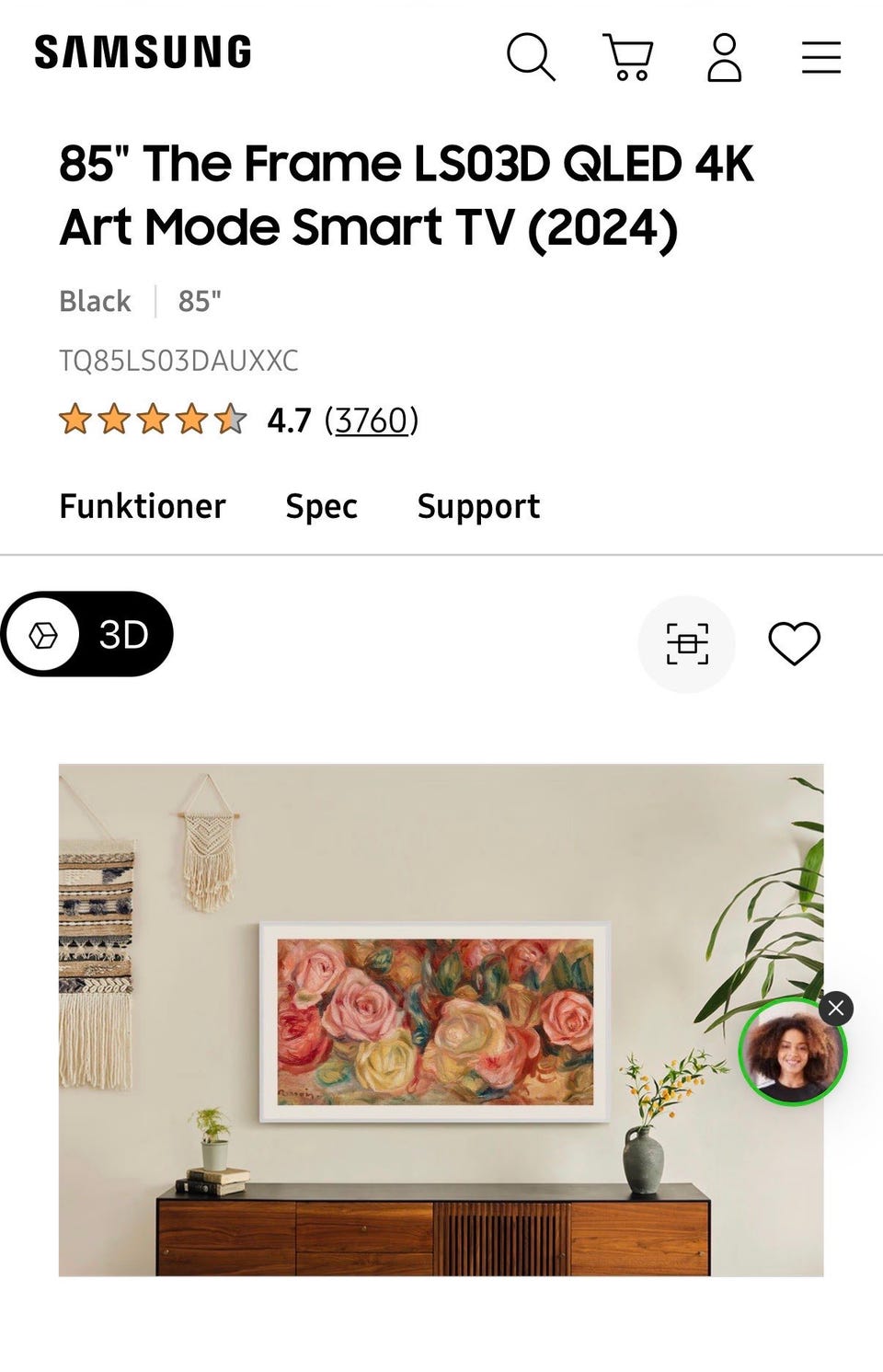Viewport: 883px width, 1372px height.
Task: Click the Samsung logo
Action: tap(141, 51)
